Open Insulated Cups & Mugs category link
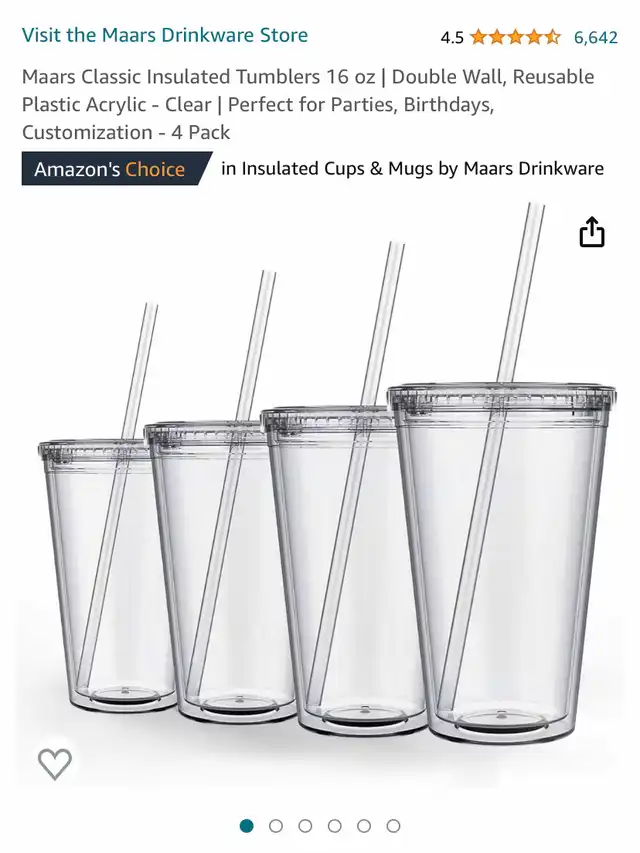Screen dimensions: 640x853 click(336, 169)
